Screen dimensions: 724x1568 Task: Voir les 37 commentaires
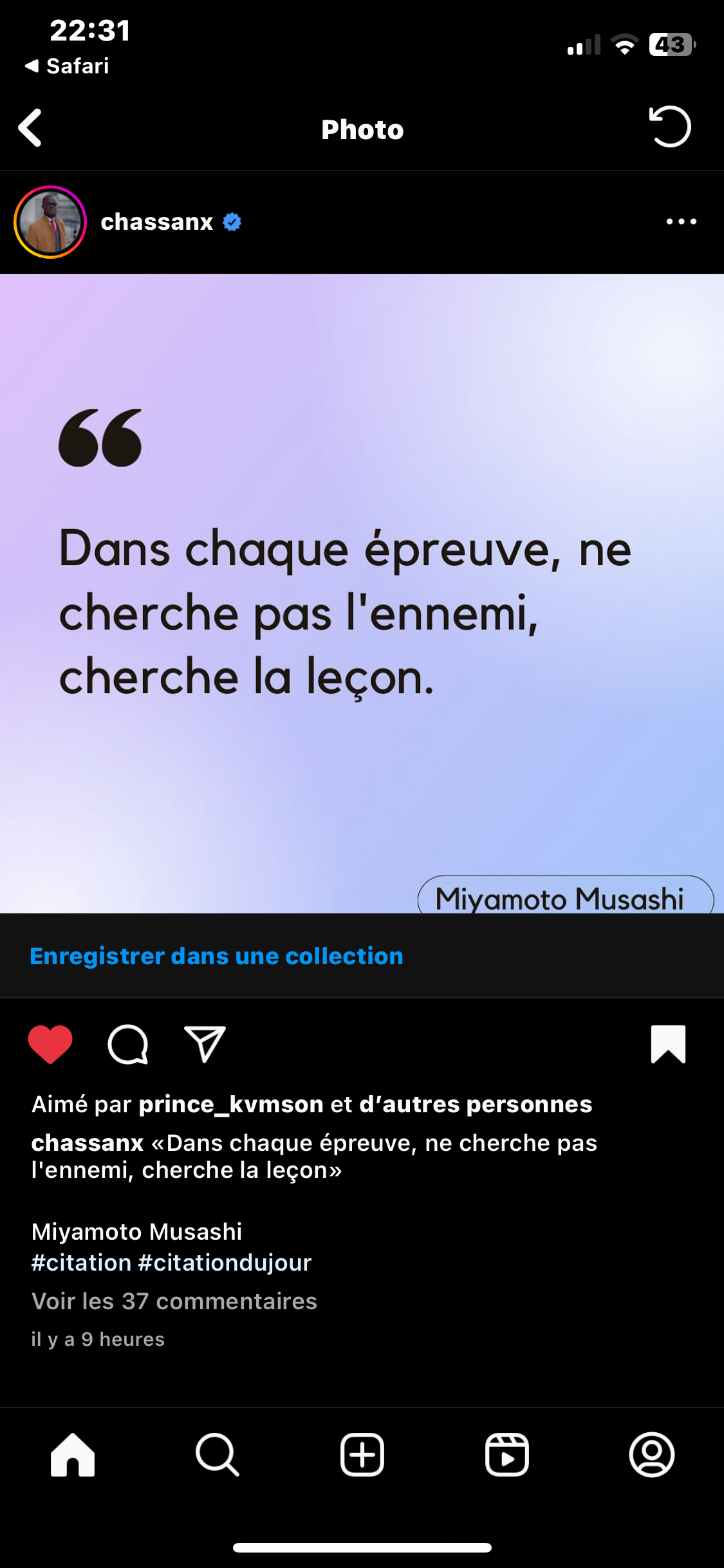tap(174, 1302)
